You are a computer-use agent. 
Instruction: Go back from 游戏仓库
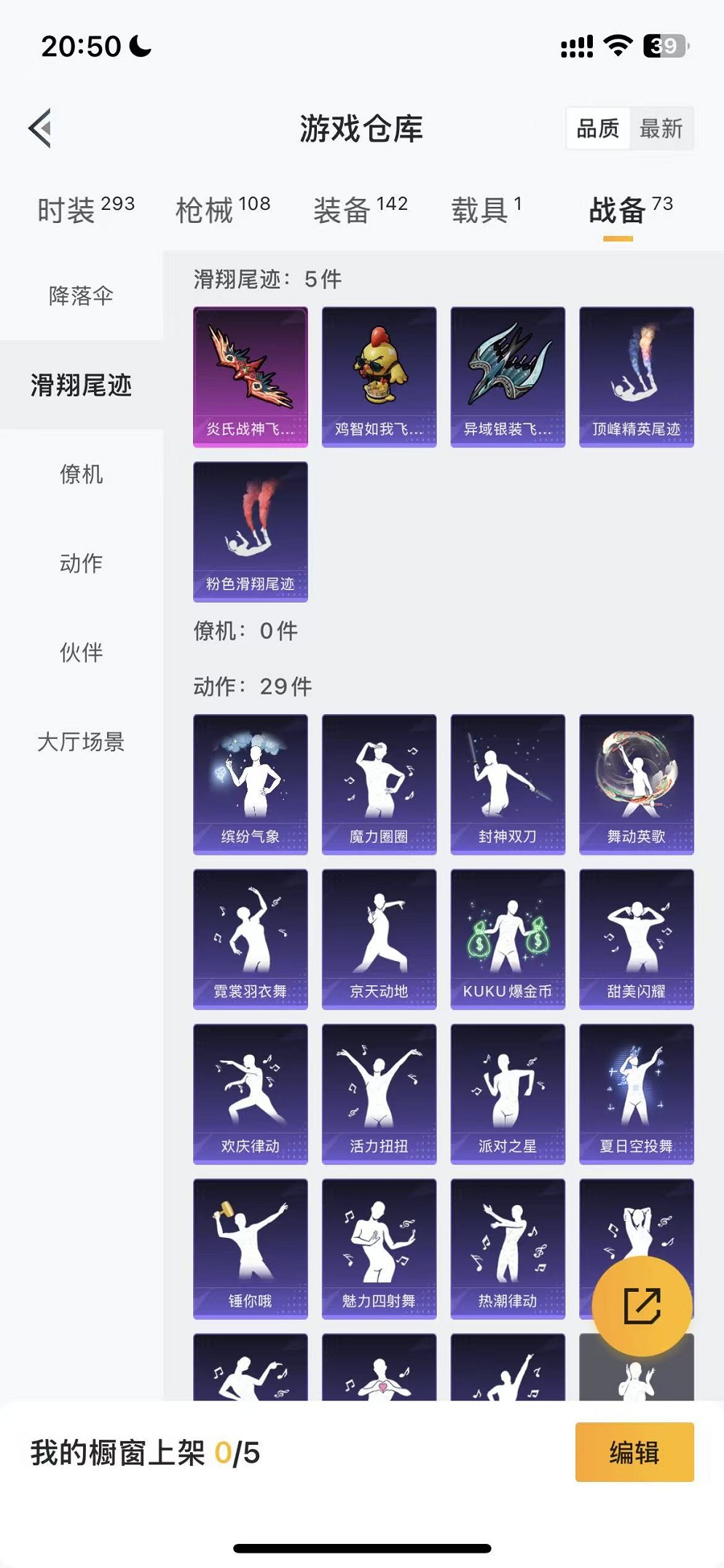(x=41, y=128)
